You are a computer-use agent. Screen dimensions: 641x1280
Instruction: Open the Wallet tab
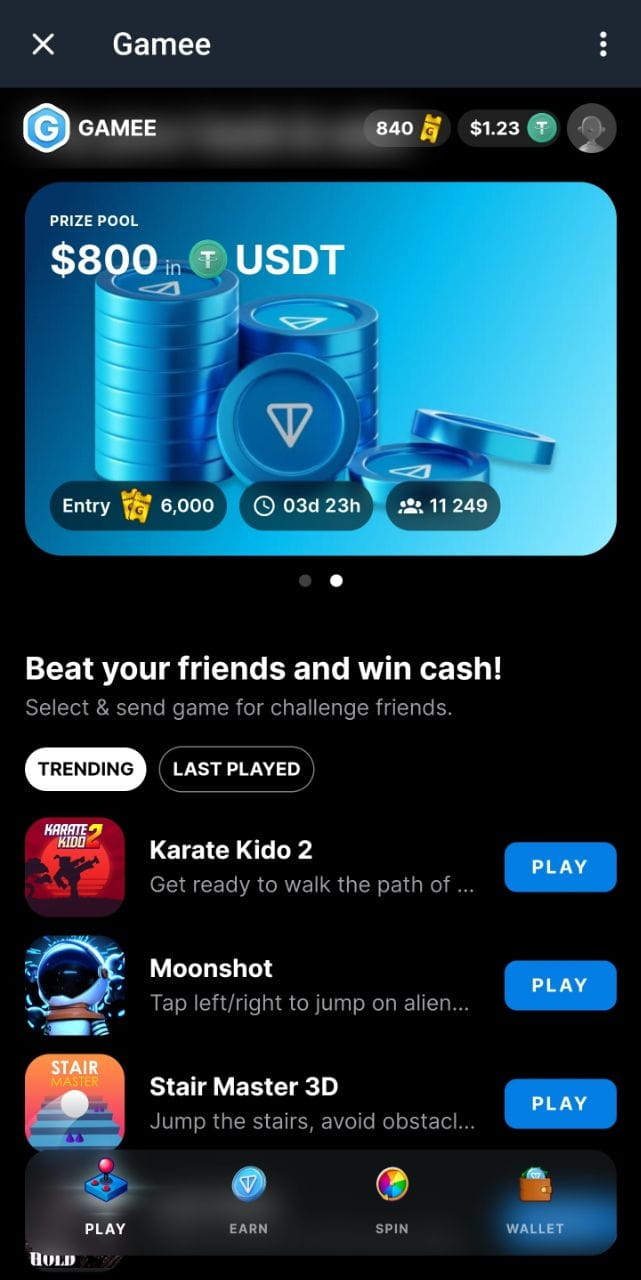click(535, 1202)
